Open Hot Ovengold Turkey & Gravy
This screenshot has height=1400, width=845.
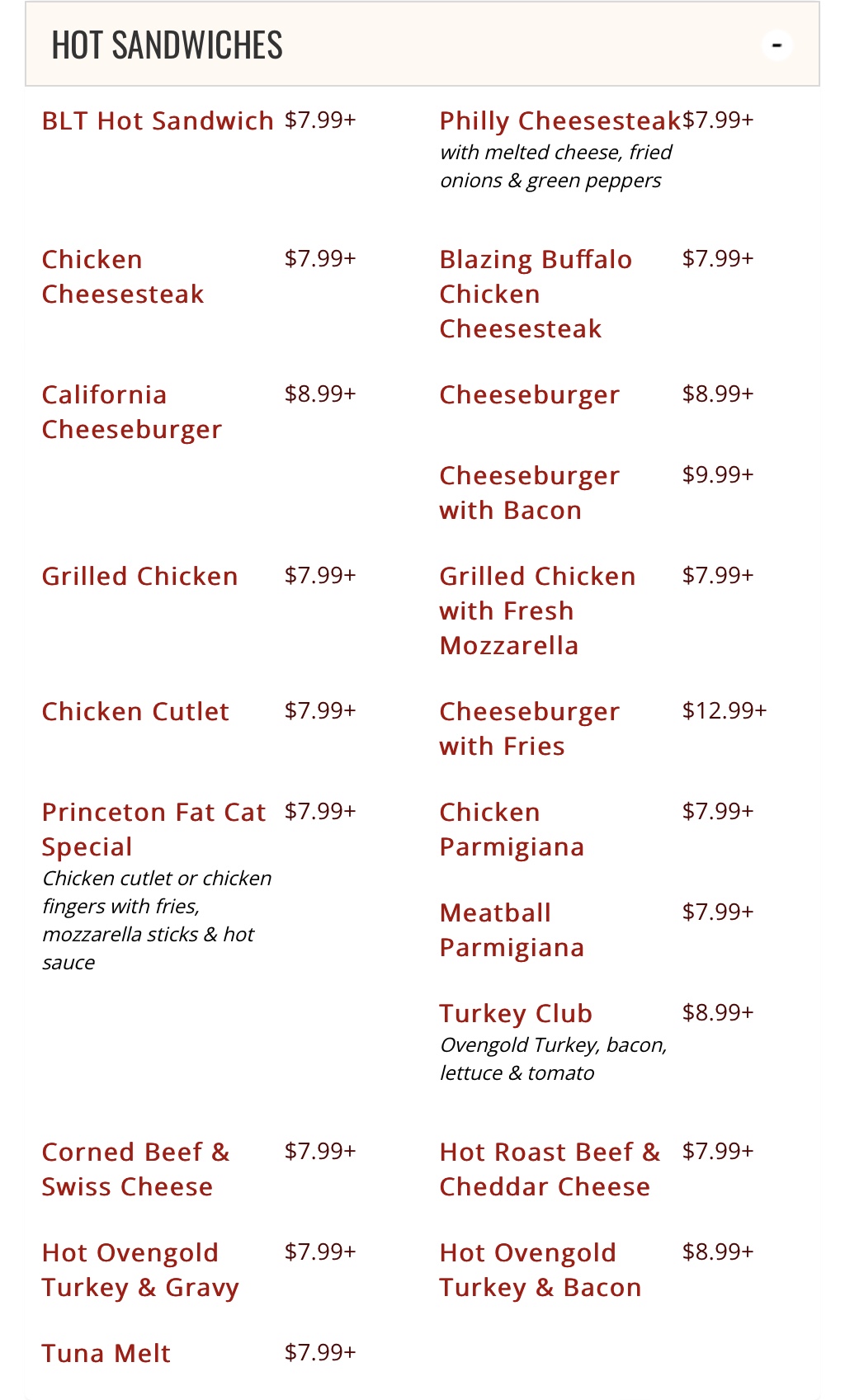click(x=140, y=1270)
